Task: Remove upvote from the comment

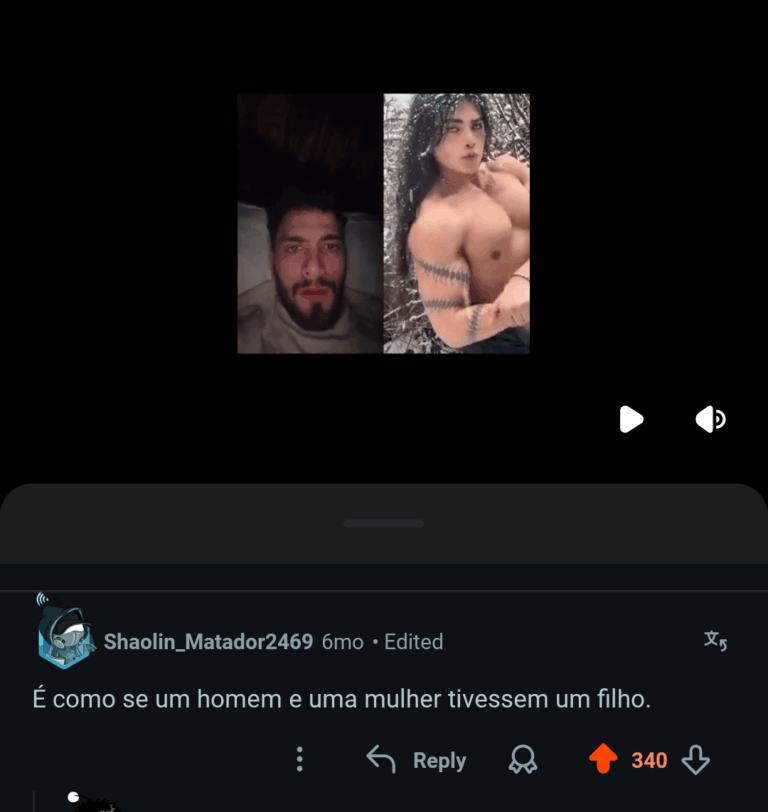Action: [603, 760]
